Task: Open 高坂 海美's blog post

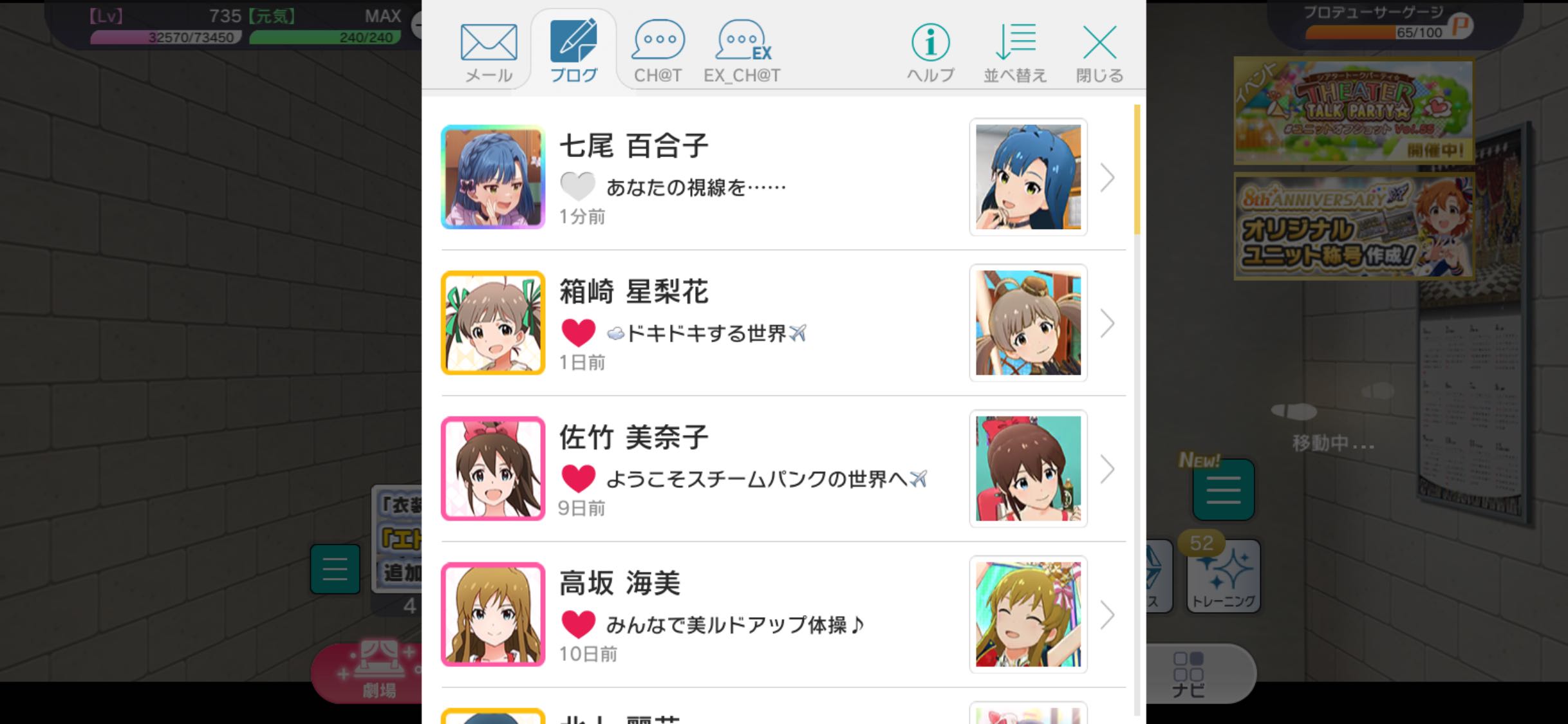Action: click(772, 614)
